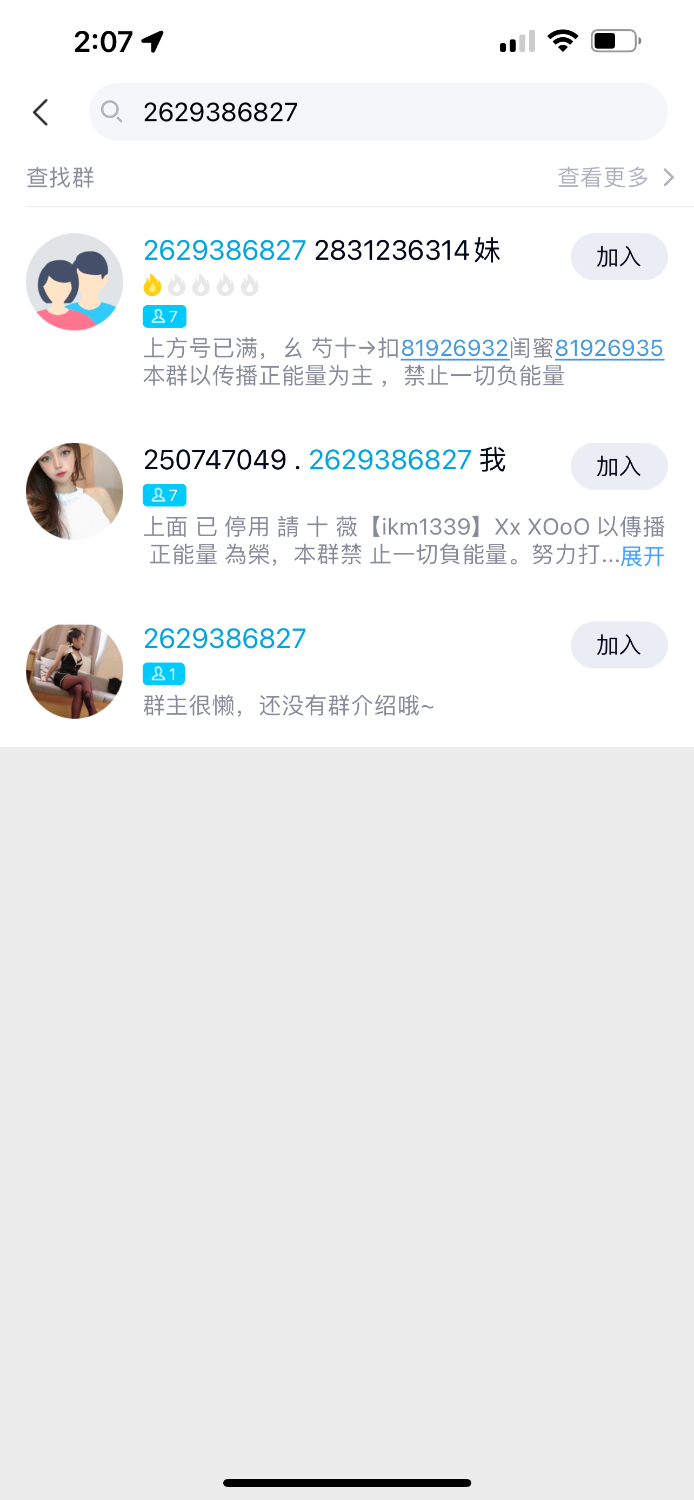
Task: Open the 闺蜜 link 81926935
Action: [609, 349]
